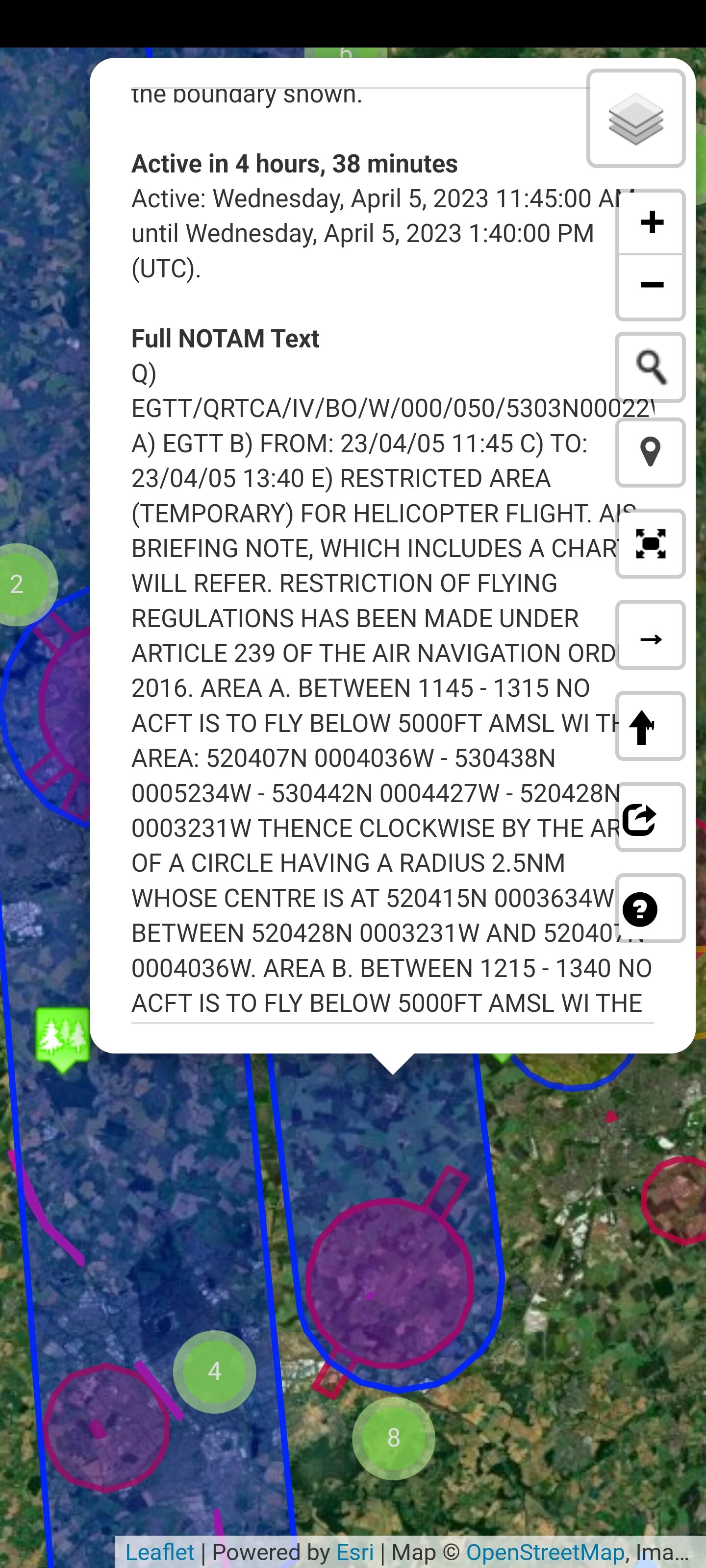Tap the right arrow control
706x1568 pixels.
pyautogui.click(x=651, y=636)
